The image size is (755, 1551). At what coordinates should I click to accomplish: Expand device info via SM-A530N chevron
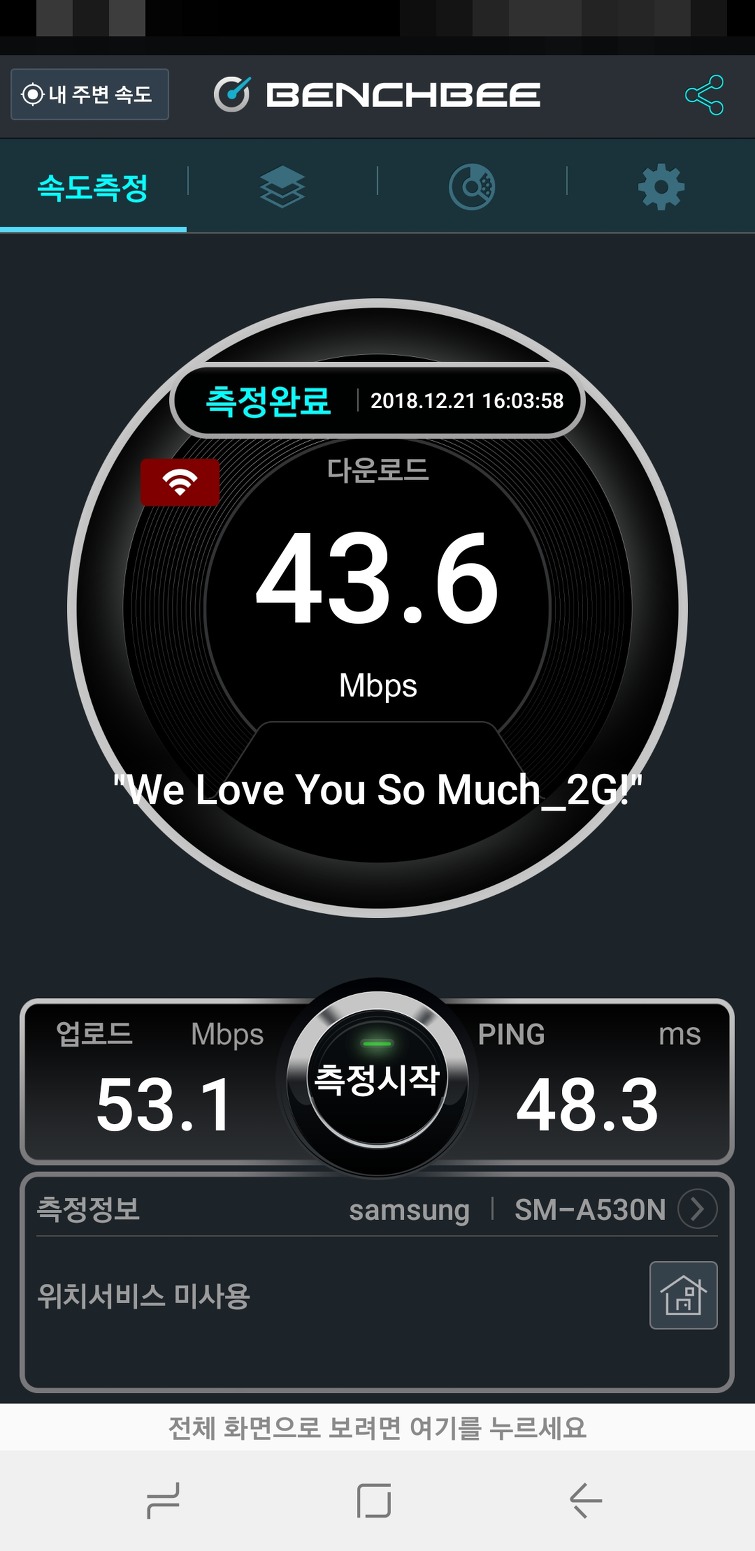(697, 1210)
